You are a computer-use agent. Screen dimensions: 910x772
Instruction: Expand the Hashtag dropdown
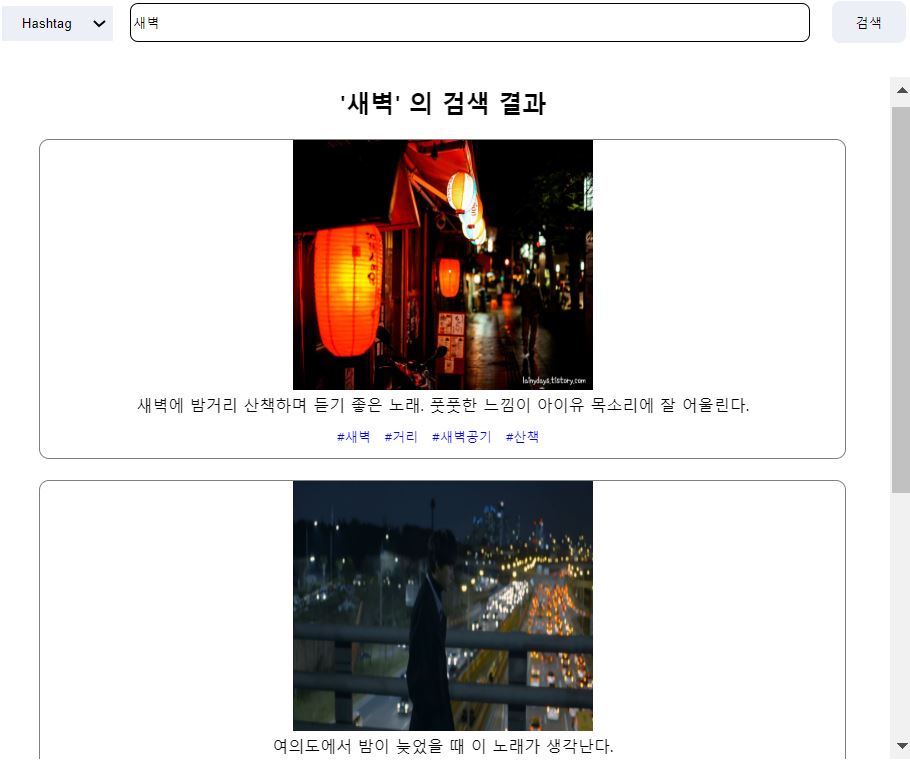(57, 24)
